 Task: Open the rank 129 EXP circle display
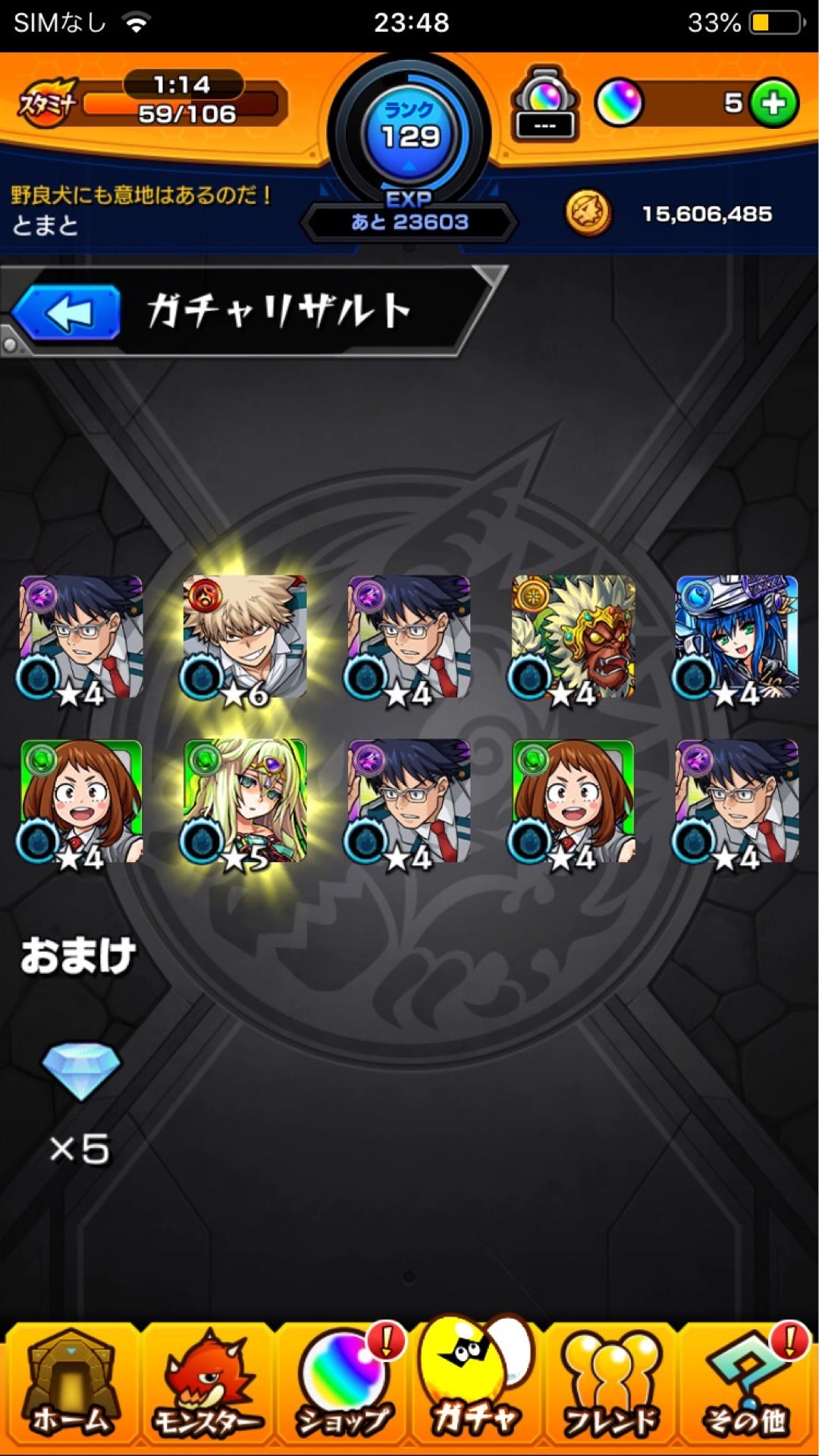(x=409, y=129)
